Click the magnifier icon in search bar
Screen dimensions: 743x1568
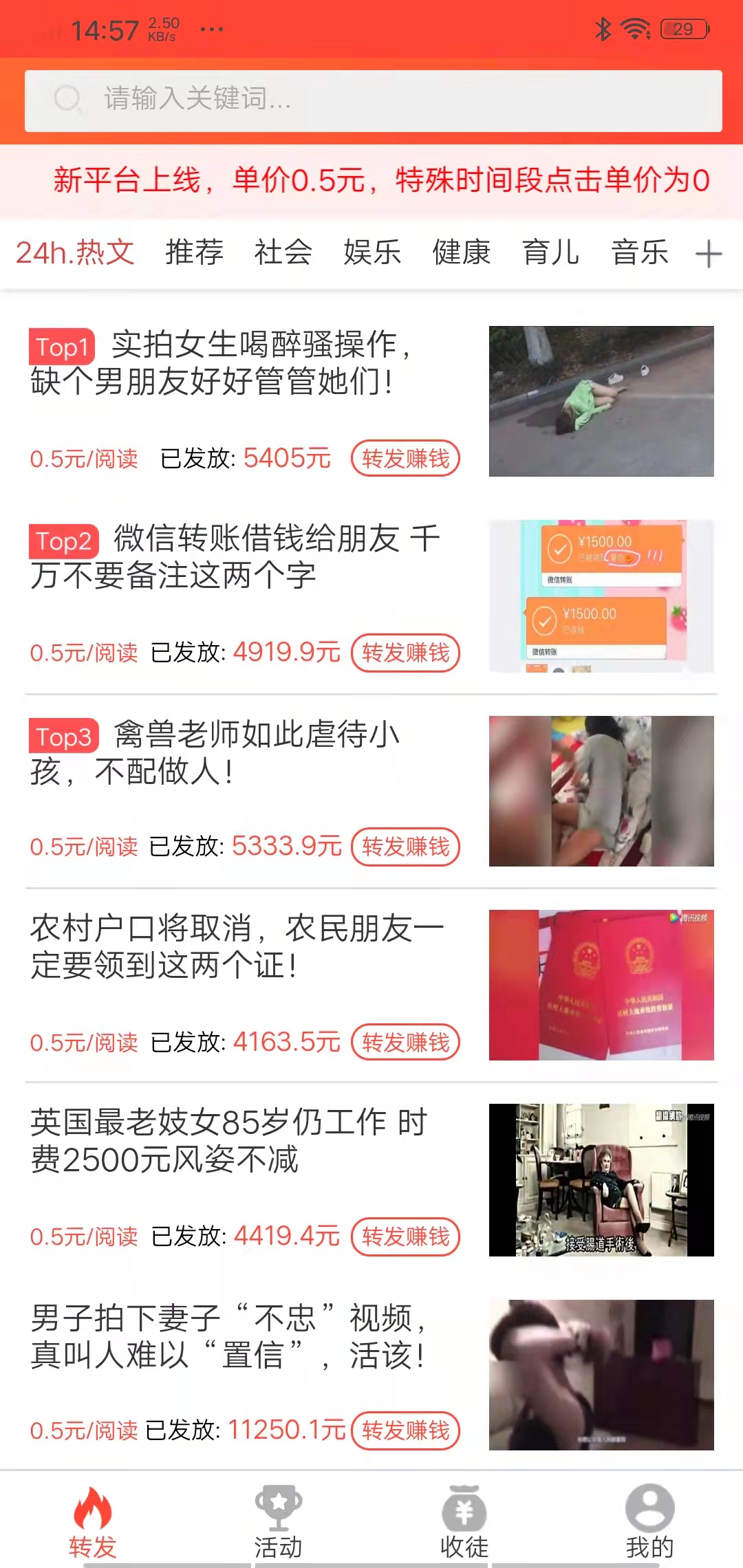(67, 100)
